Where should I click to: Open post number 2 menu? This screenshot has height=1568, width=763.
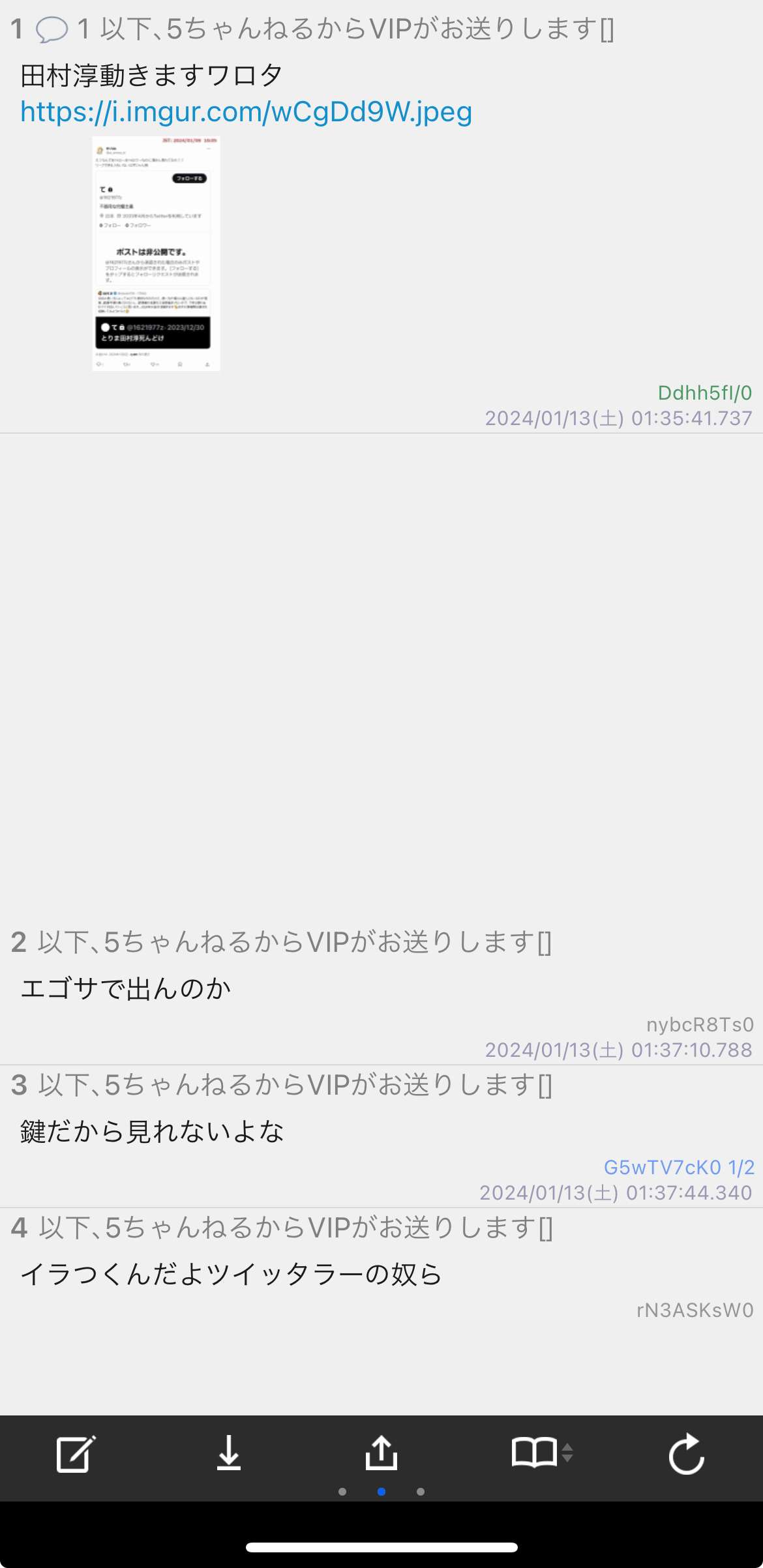18,942
